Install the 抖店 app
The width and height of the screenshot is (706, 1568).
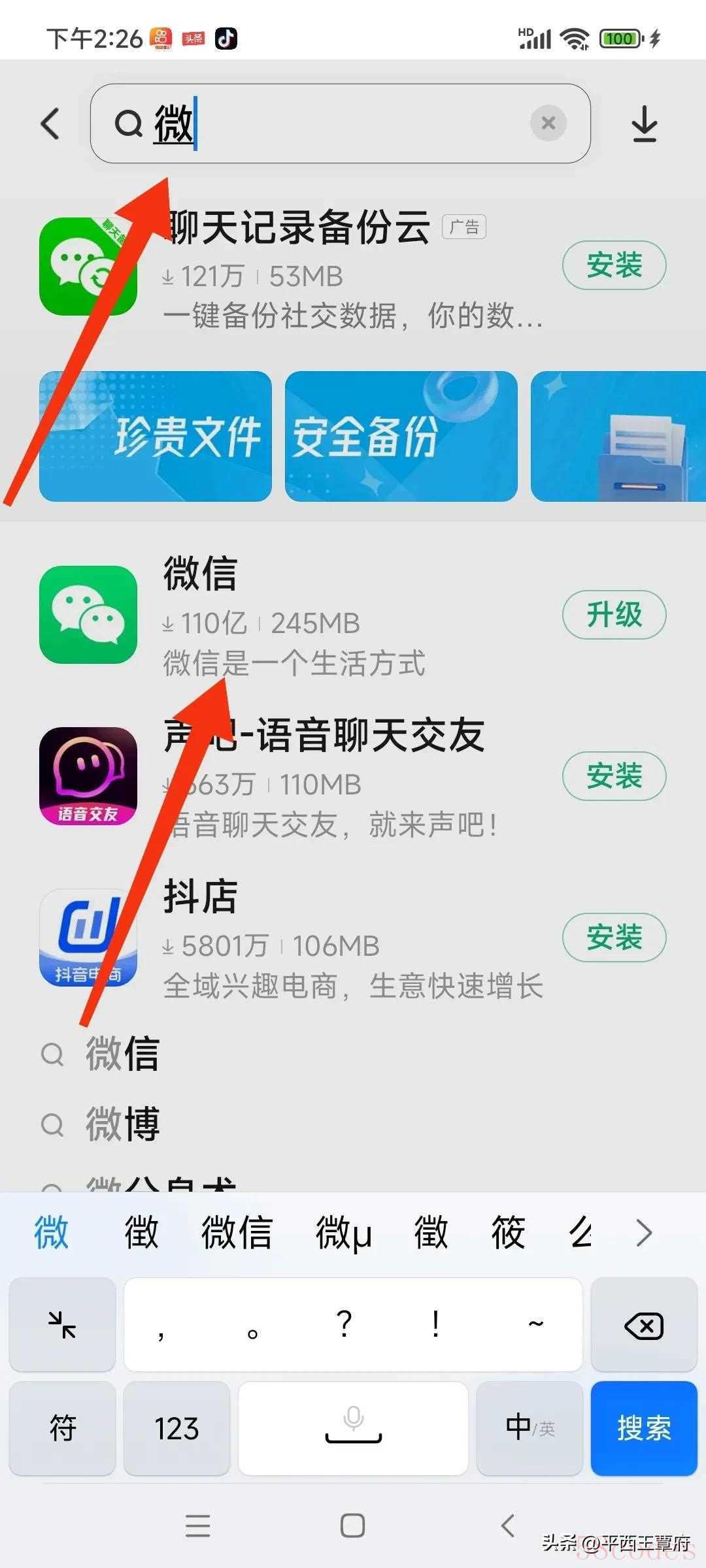click(613, 937)
